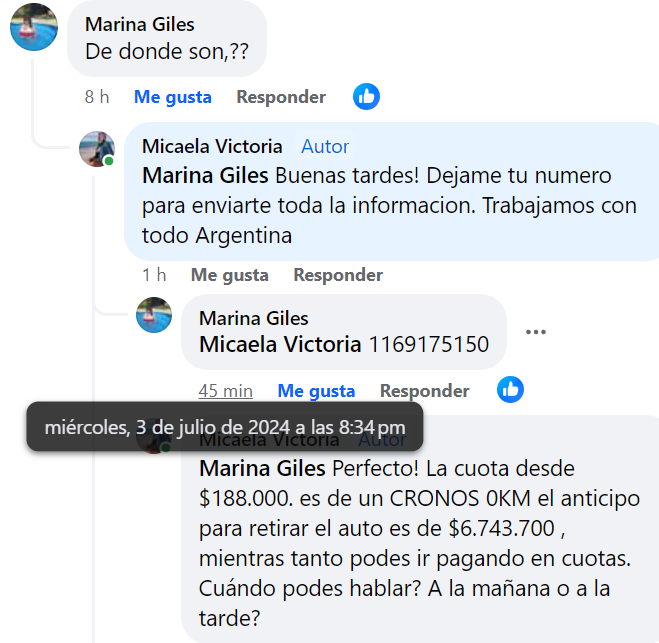Reply to Marina's phone number comment
Screen dimensions: 659x643
click(424, 391)
